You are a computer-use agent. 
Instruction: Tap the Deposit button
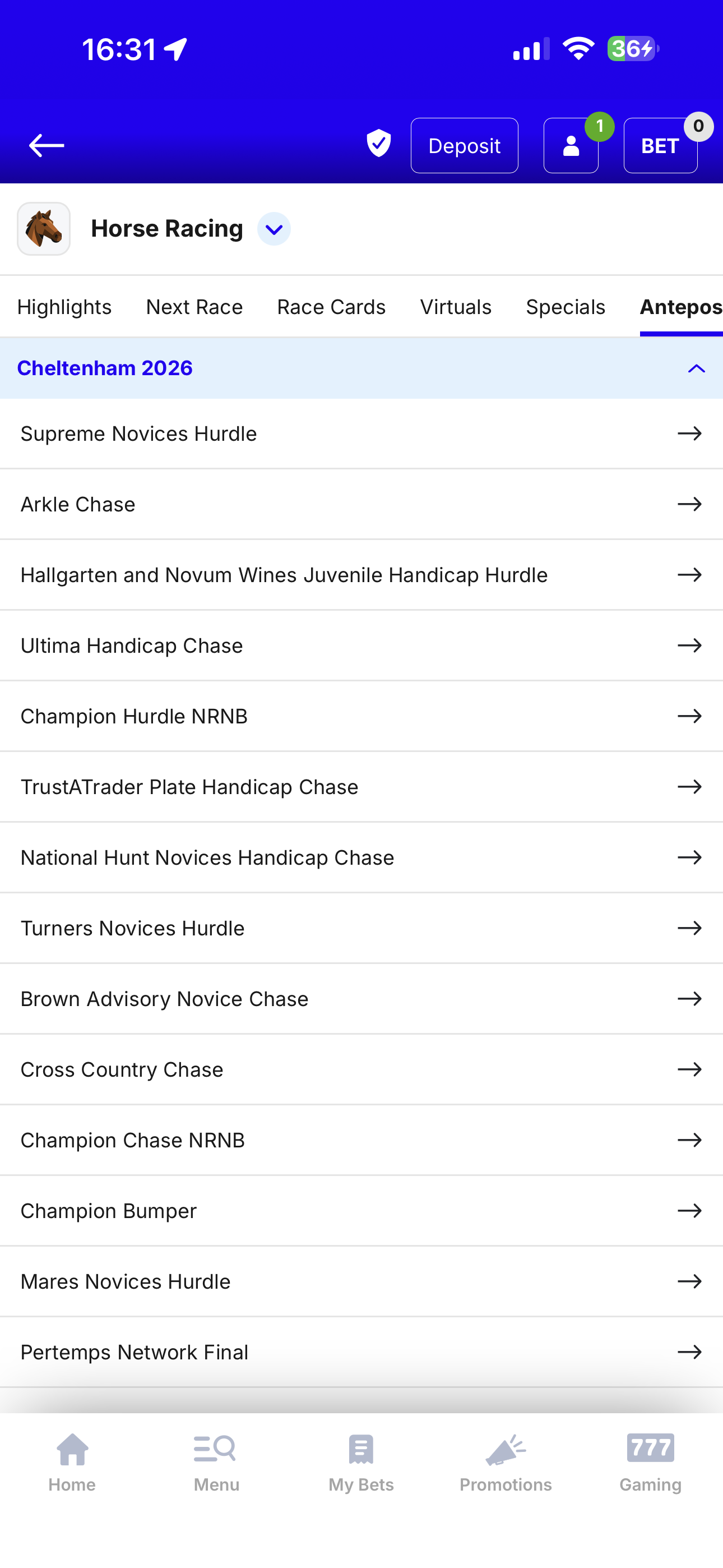tap(465, 145)
